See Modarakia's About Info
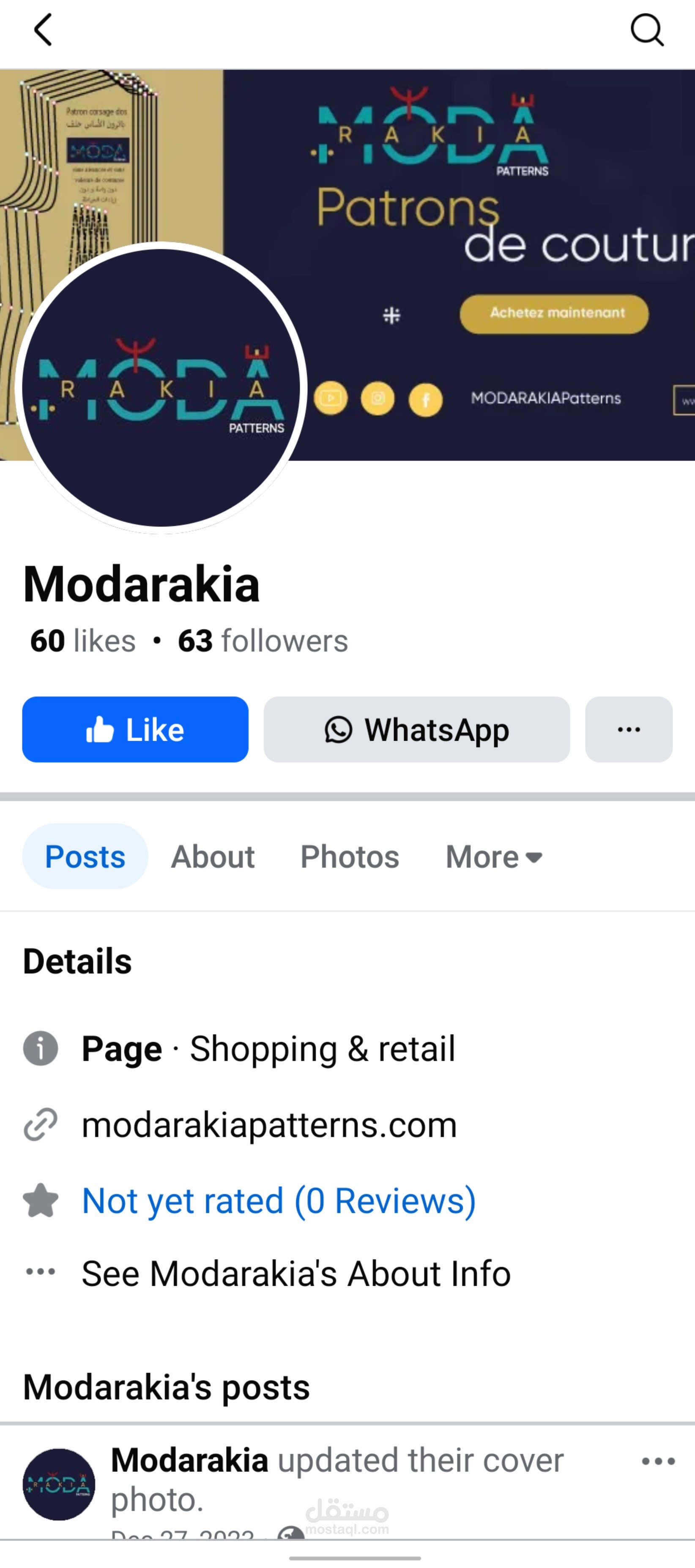 click(x=296, y=1273)
